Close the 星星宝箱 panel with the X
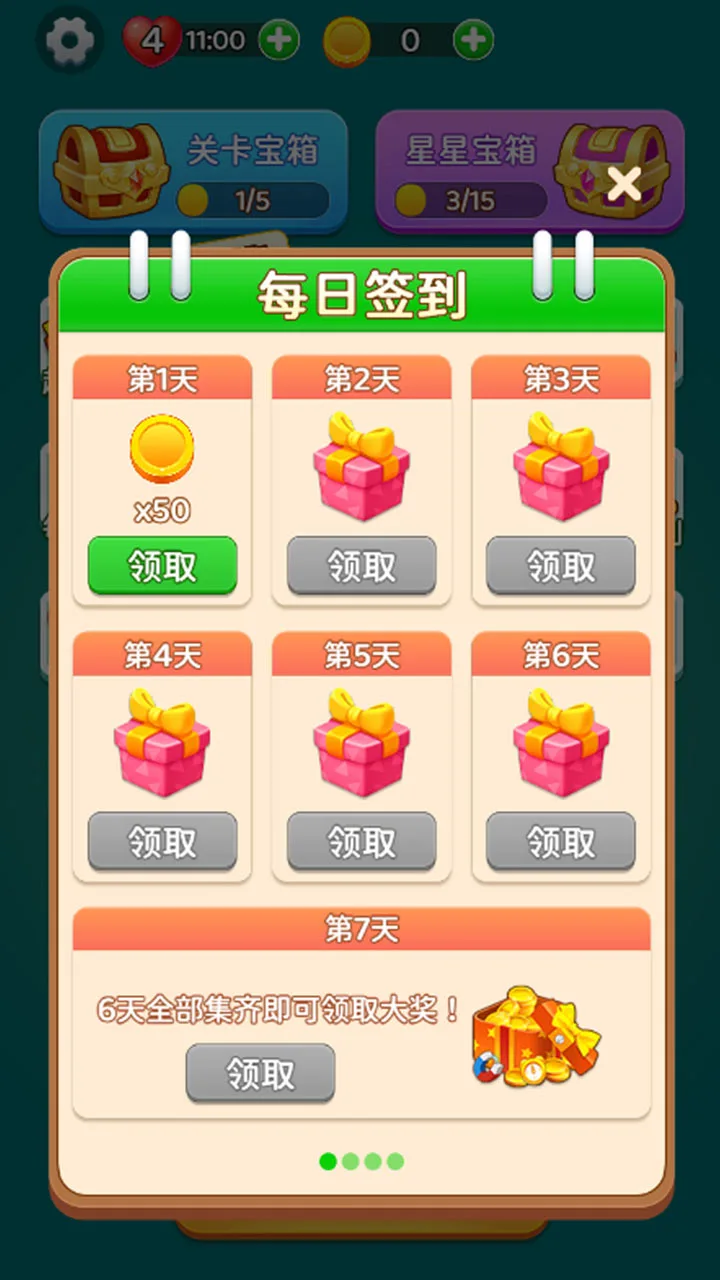The width and height of the screenshot is (720, 1280). (624, 184)
